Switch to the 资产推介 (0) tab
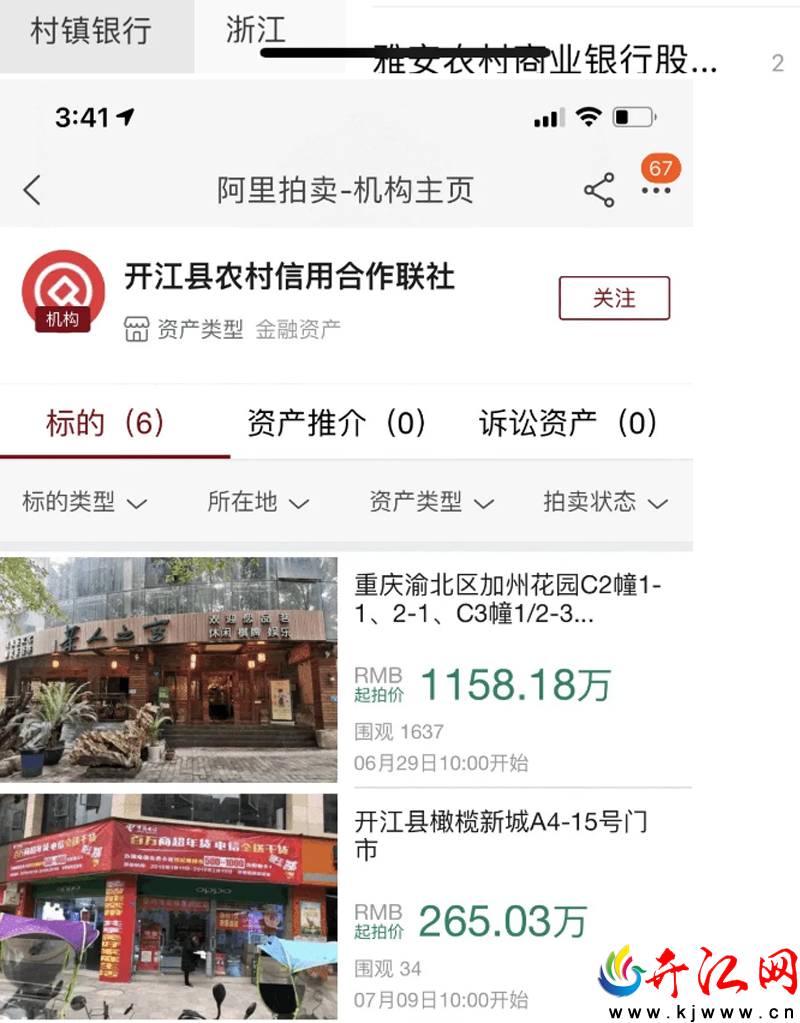 (x=337, y=423)
